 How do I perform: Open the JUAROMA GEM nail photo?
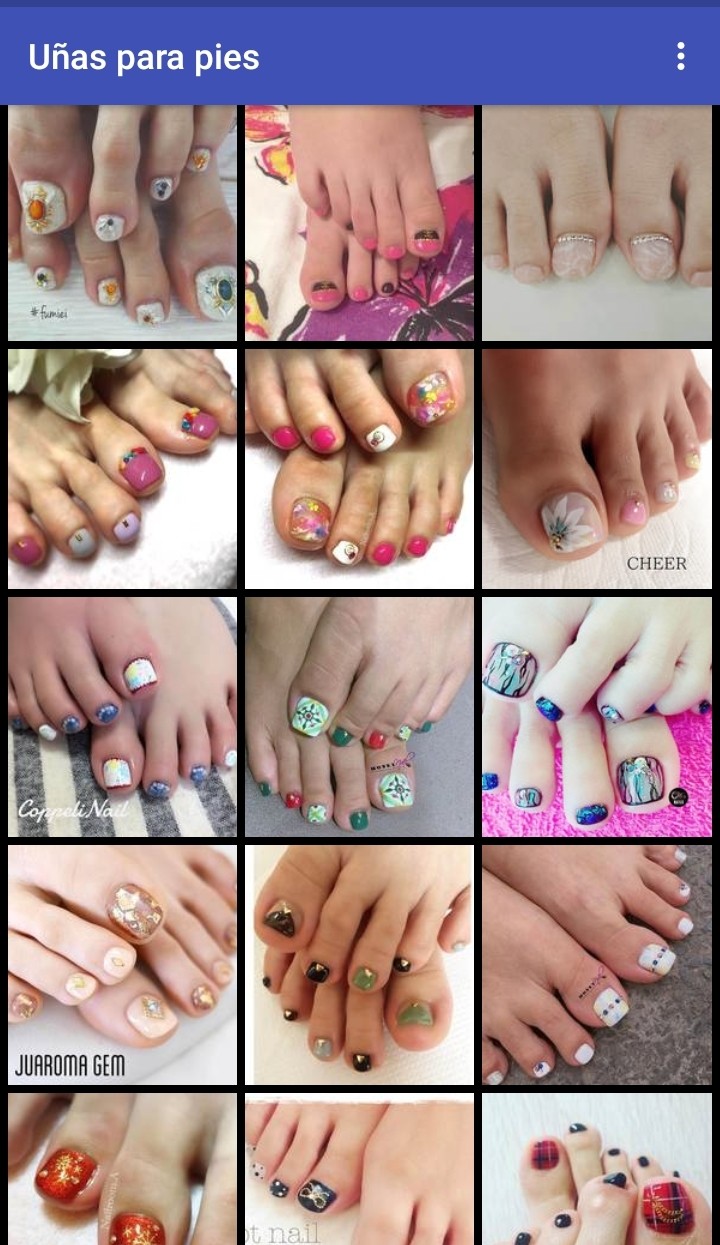pos(122,964)
